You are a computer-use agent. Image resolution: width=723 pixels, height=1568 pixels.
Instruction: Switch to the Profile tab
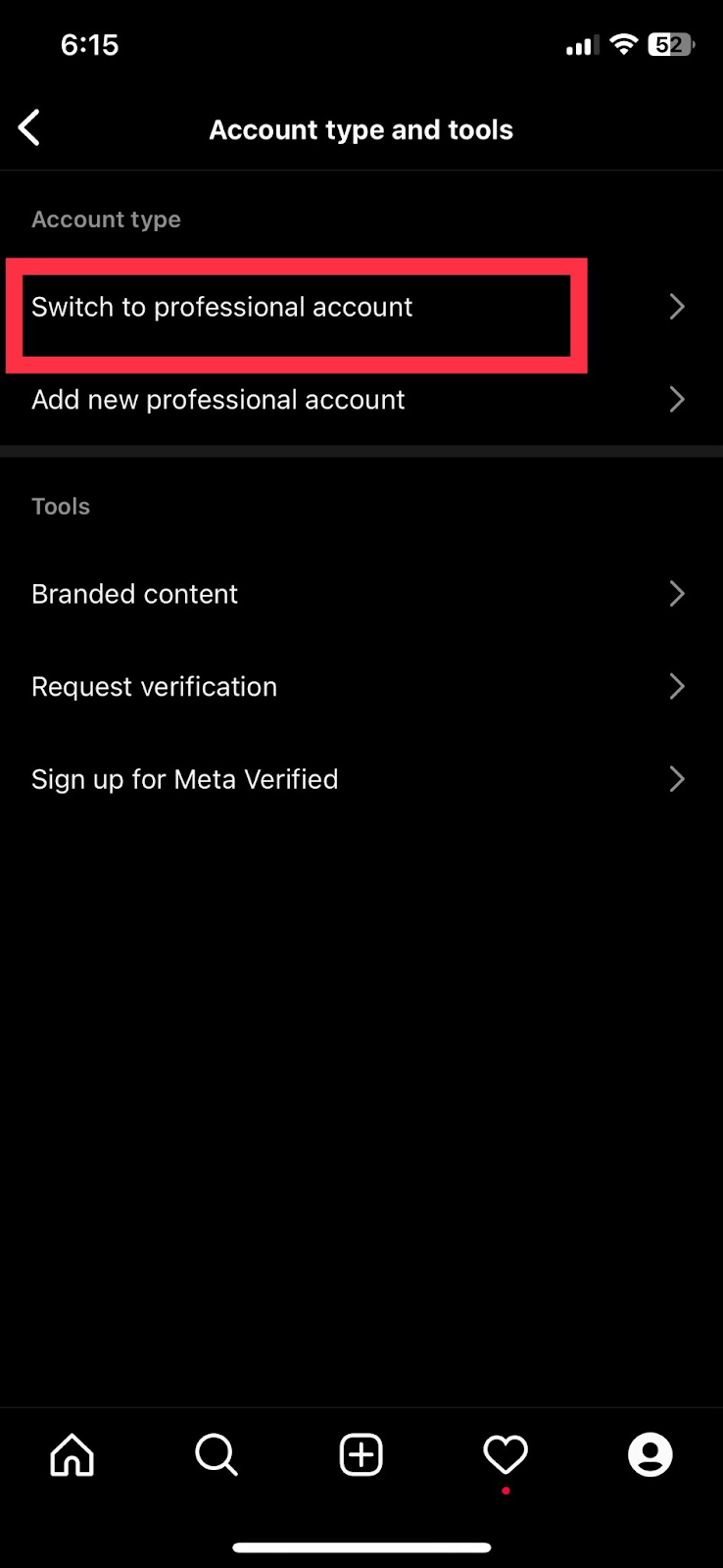pos(651,1454)
